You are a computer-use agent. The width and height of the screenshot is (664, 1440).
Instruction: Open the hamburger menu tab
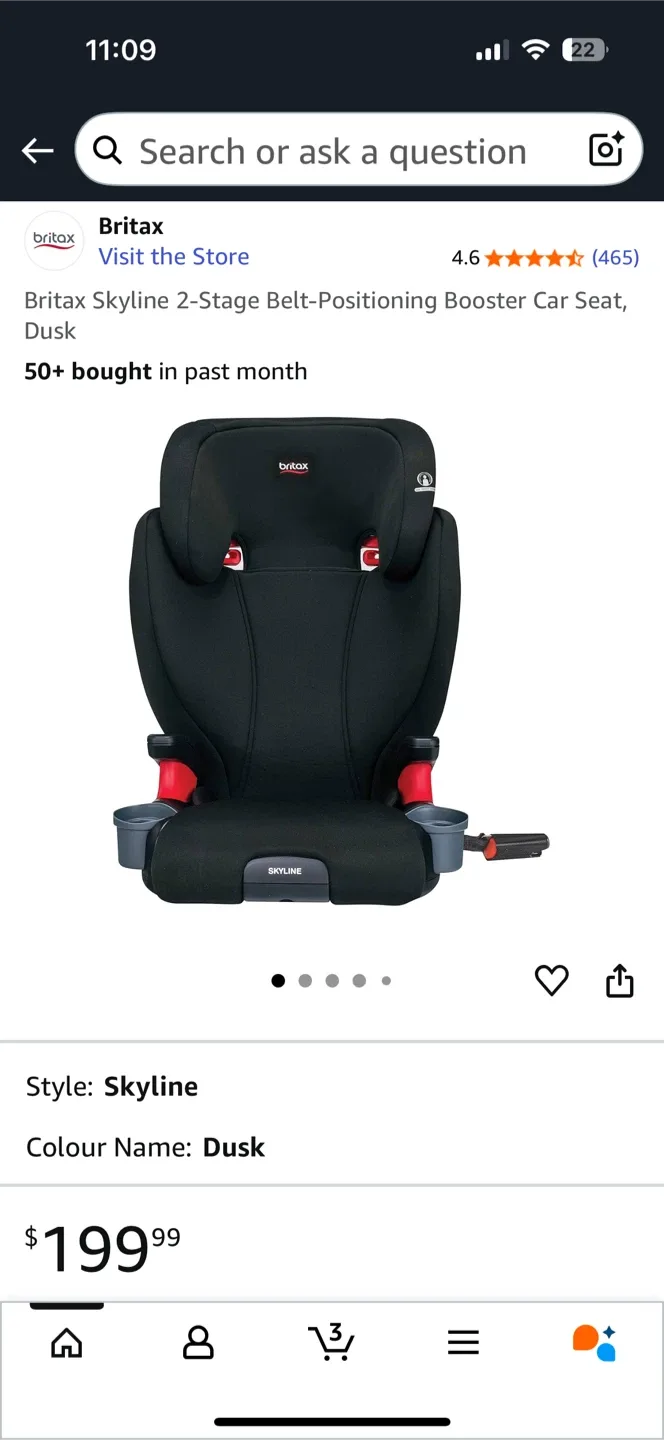point(463,1342)
